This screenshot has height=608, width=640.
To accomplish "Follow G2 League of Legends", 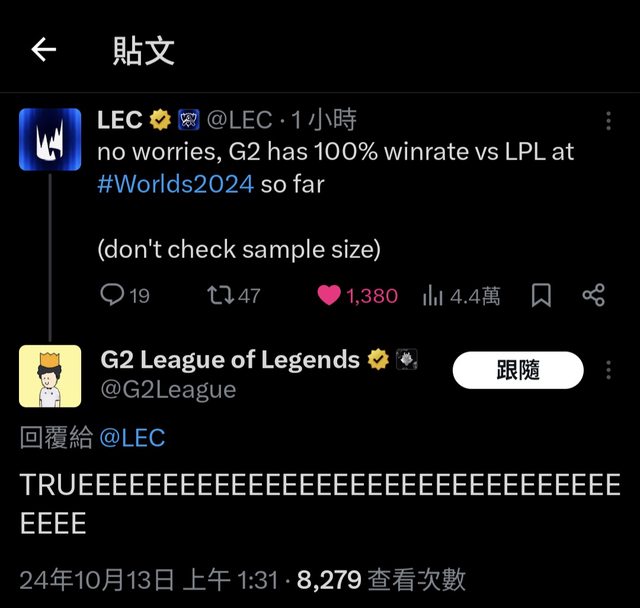I will pos(517,370).
